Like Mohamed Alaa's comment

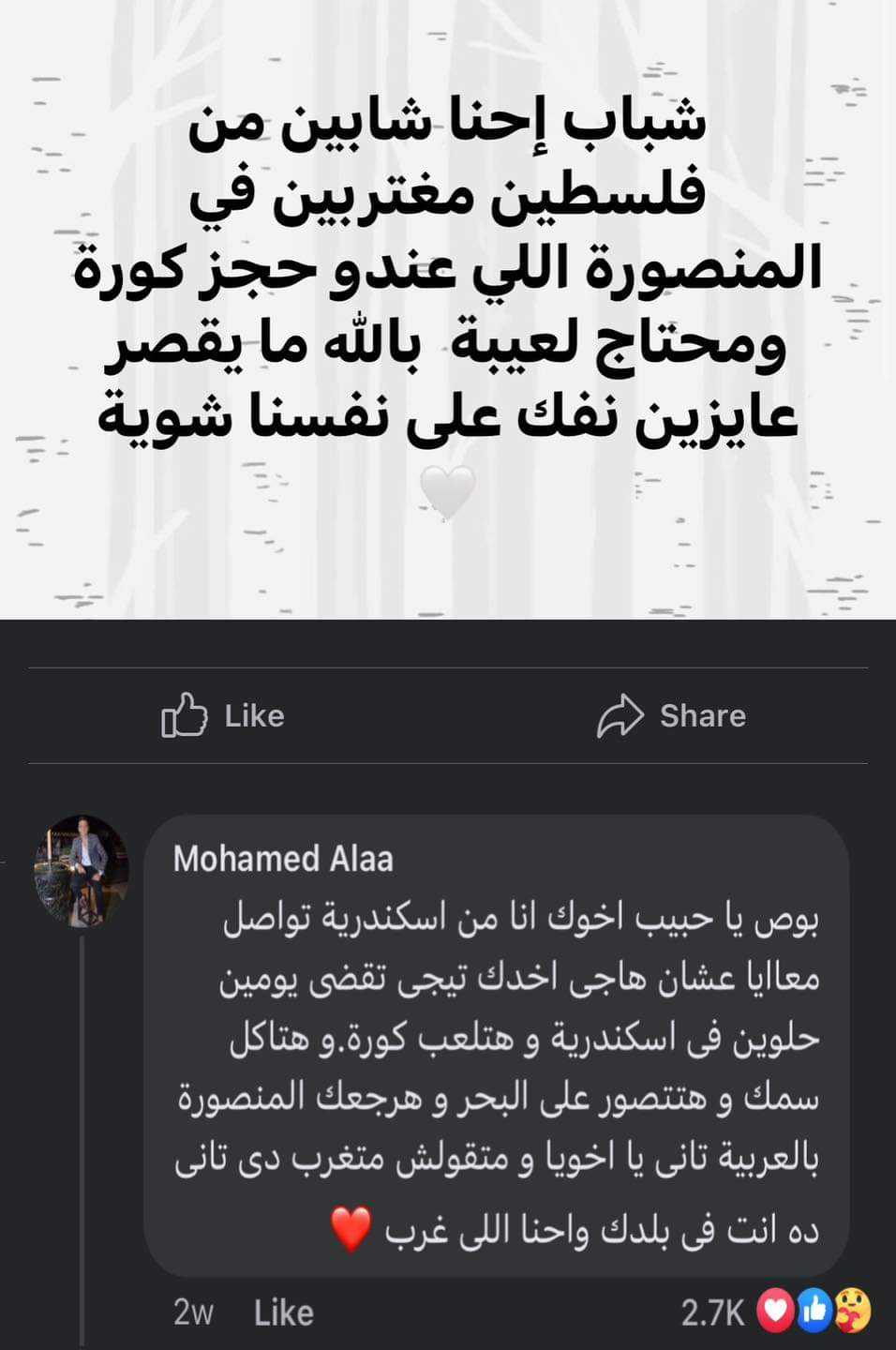pos(283,1312)
